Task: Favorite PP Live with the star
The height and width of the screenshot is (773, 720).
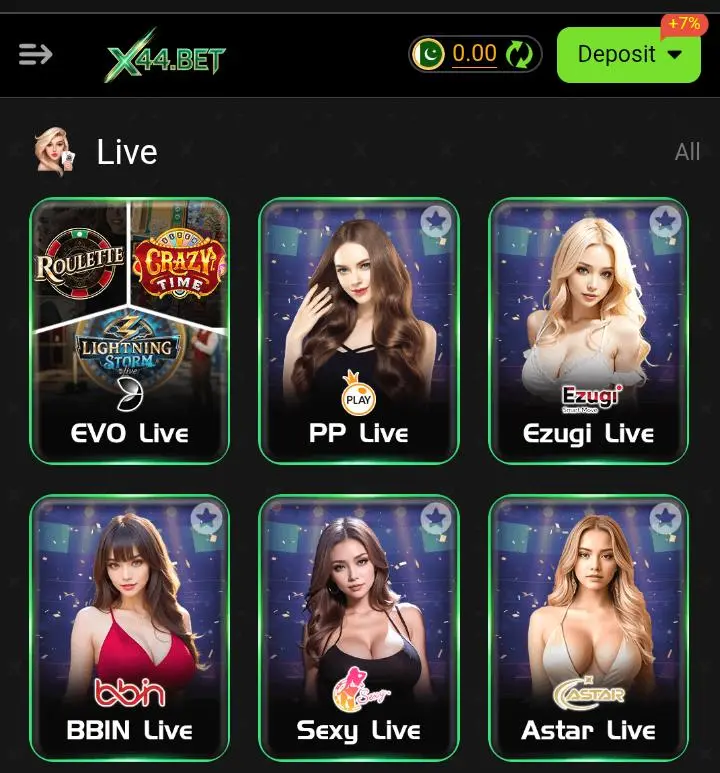Action: click(x=435, y=221)
